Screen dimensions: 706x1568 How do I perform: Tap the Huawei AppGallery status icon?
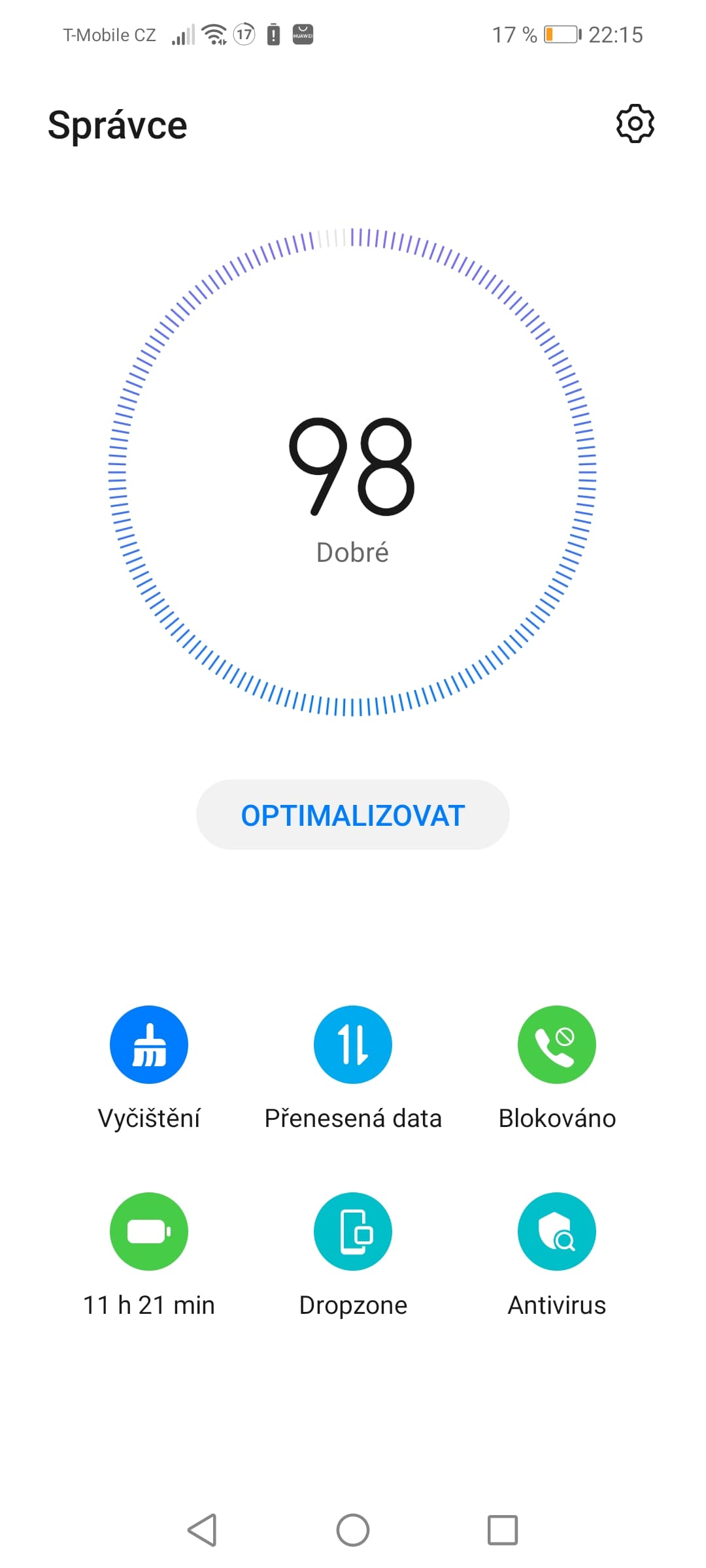(303, 34)
